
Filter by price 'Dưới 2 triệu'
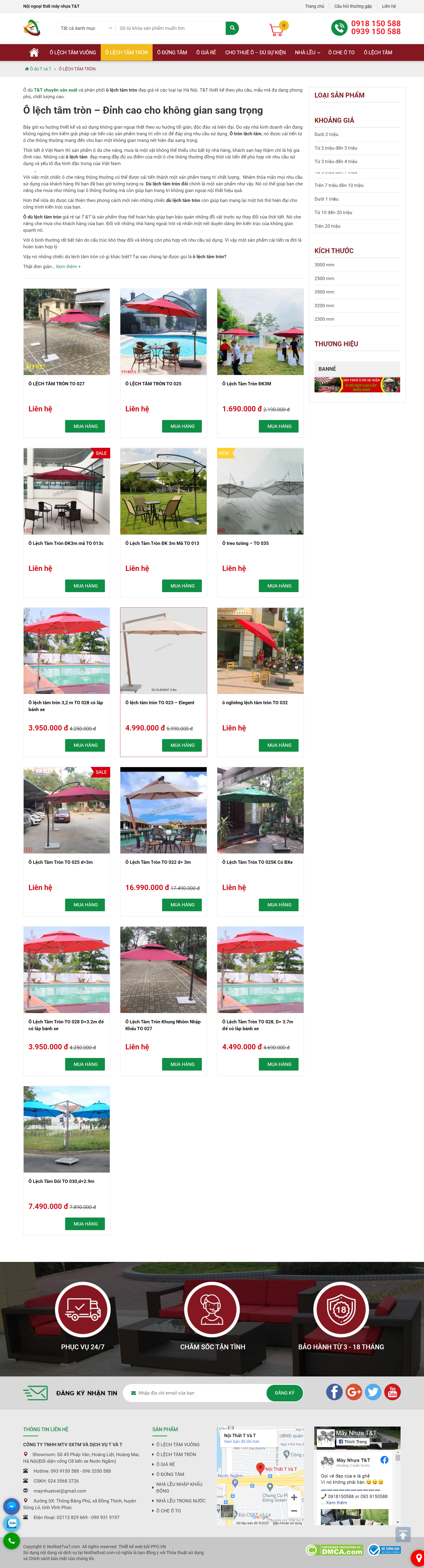pyautogui.click(x=327, y=135)
